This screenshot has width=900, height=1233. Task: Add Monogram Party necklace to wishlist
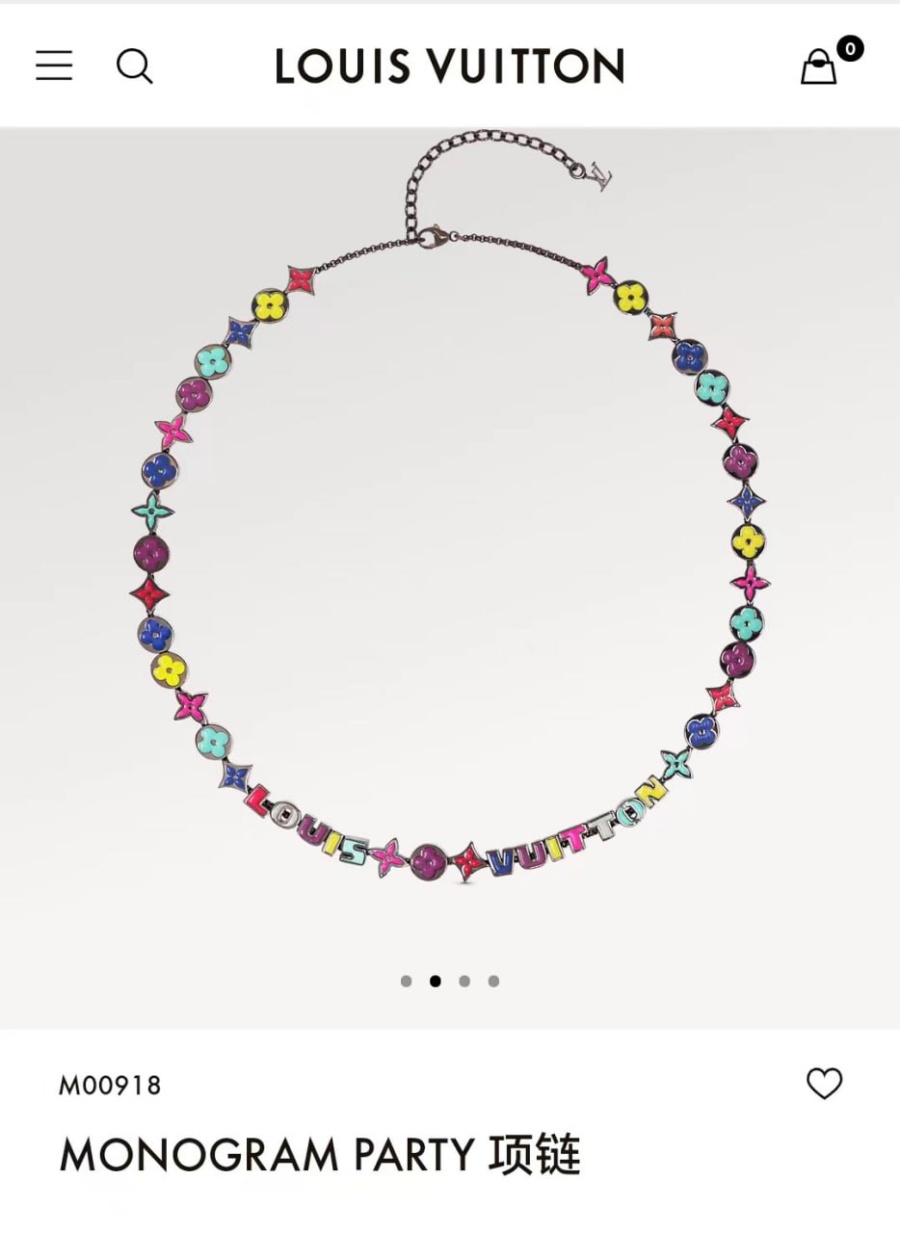(x=824, y=1083)
